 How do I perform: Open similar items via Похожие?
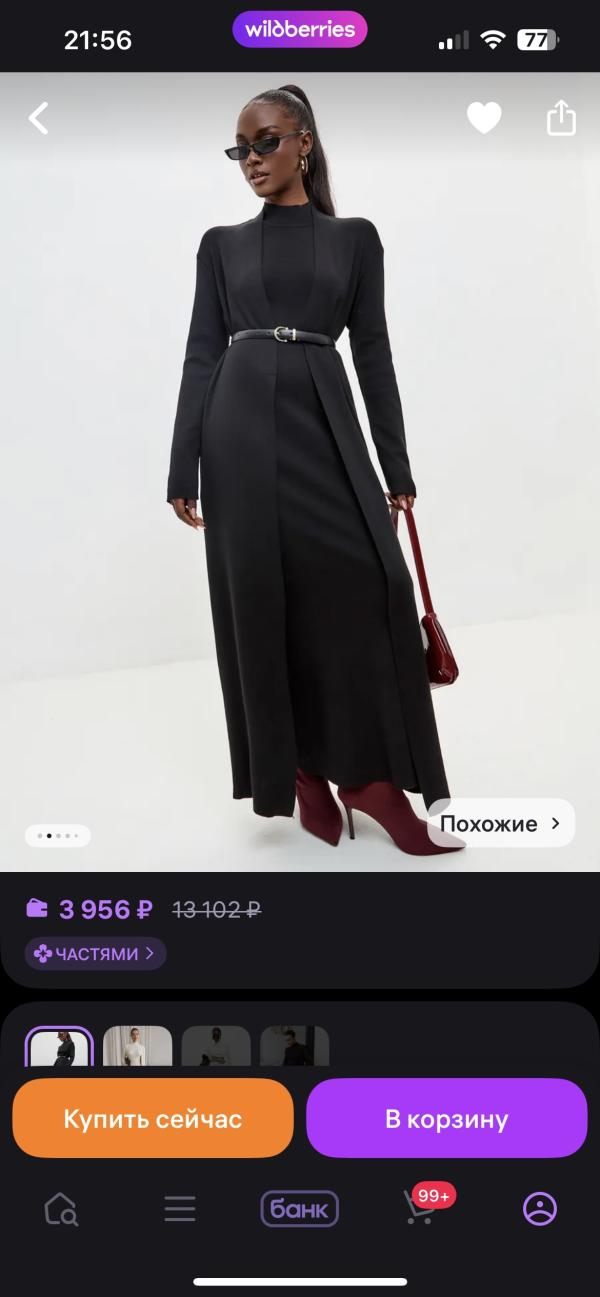(501, 824)
